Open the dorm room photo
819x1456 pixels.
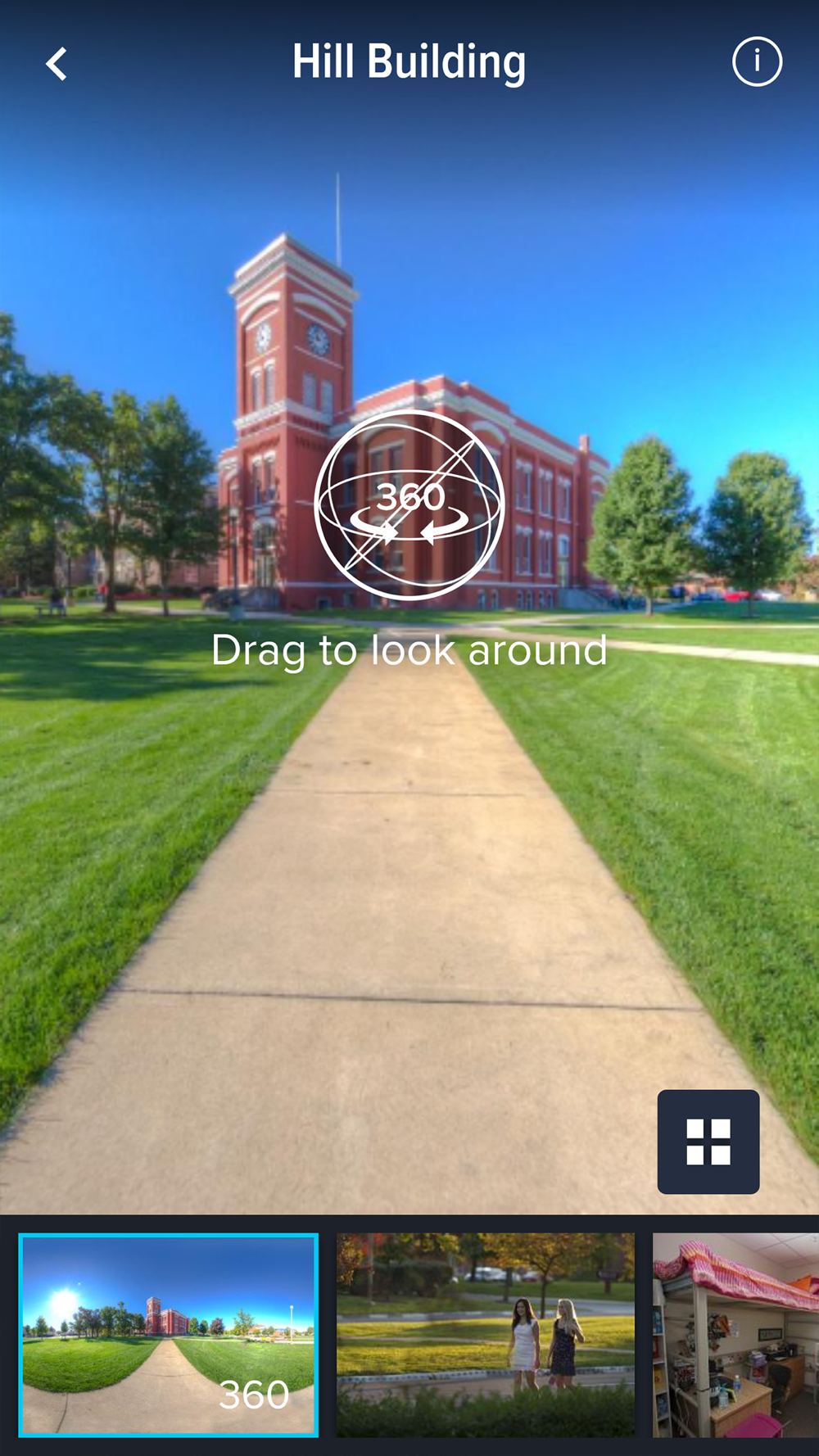coord(735,1335)
